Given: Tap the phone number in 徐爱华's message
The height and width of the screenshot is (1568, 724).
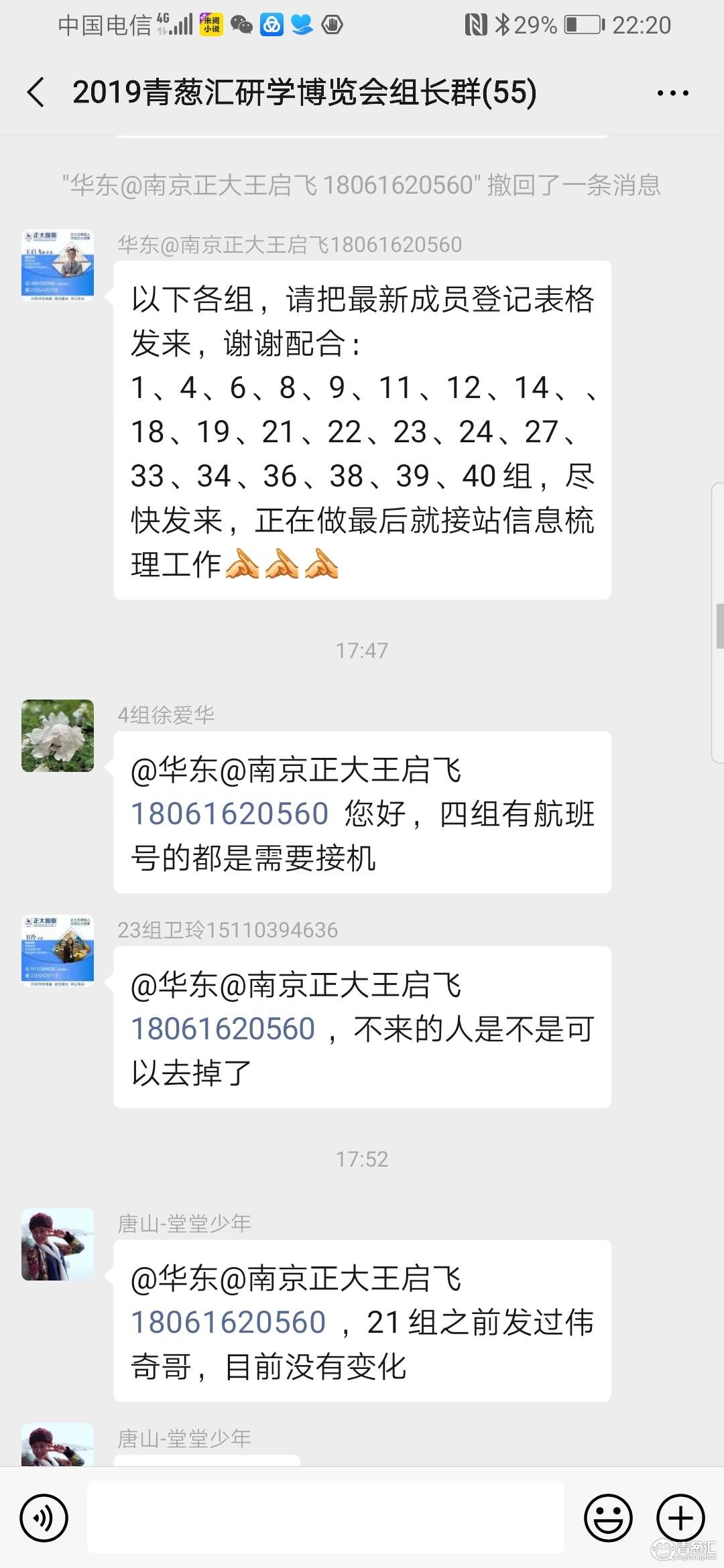Looking at the screenshot, I should click(229, 814).
